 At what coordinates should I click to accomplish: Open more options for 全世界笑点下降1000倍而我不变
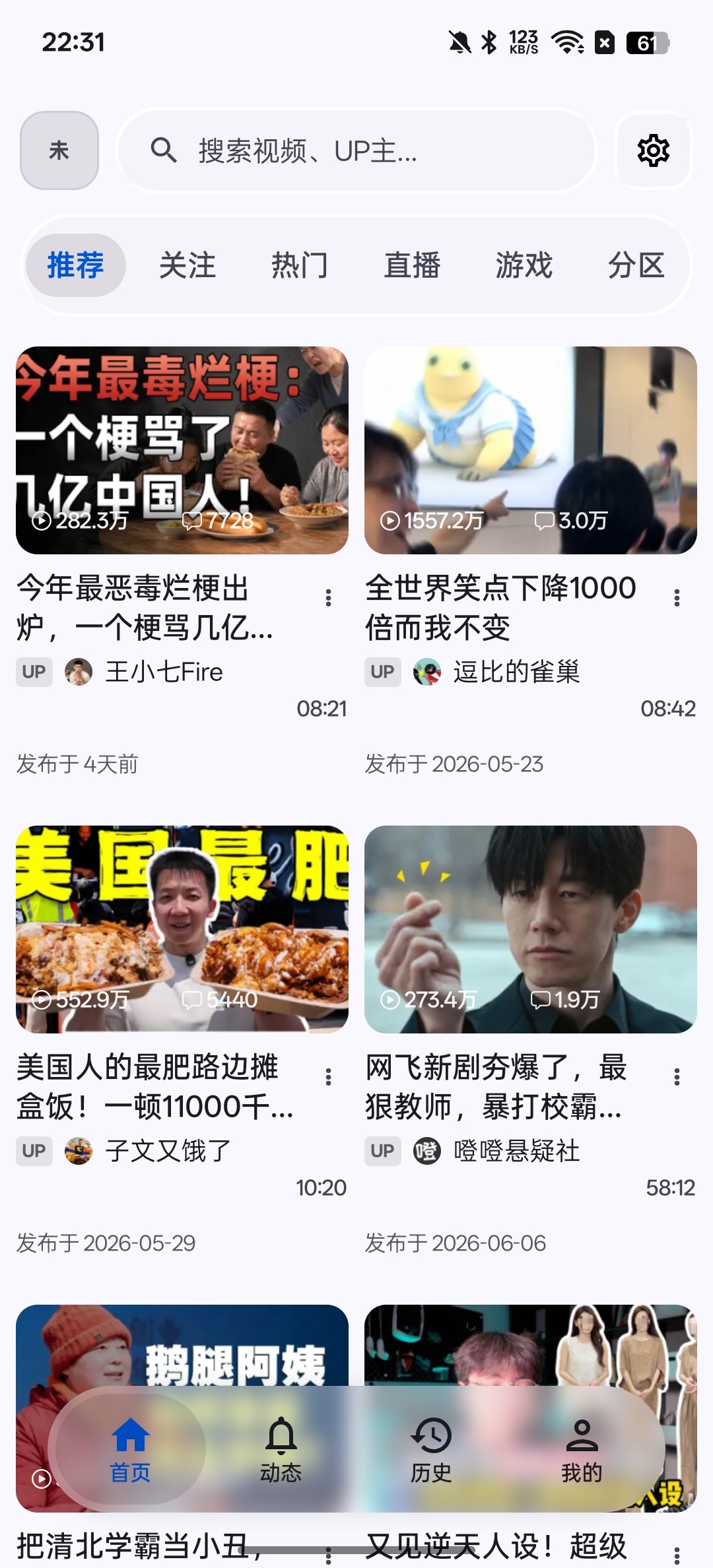(677, 598)
